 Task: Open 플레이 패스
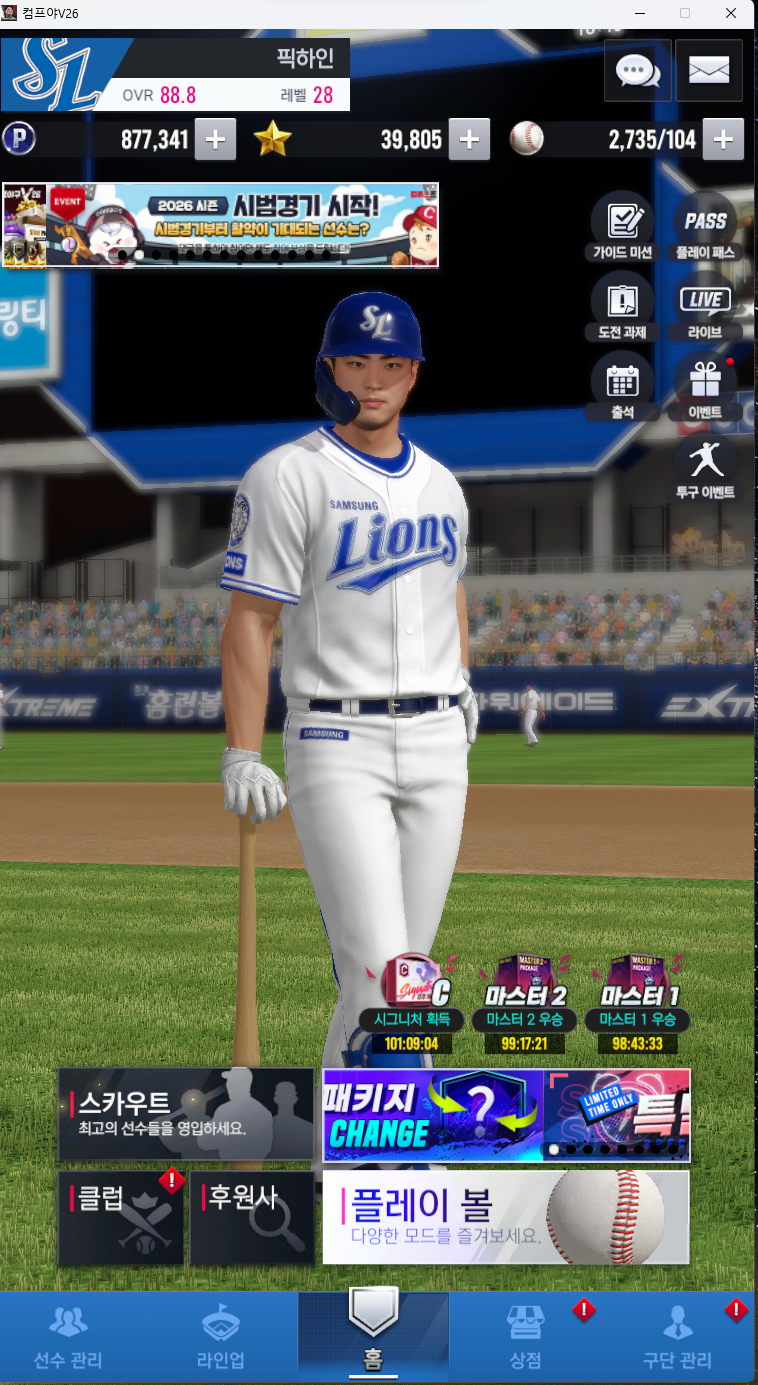coord(705,226)
